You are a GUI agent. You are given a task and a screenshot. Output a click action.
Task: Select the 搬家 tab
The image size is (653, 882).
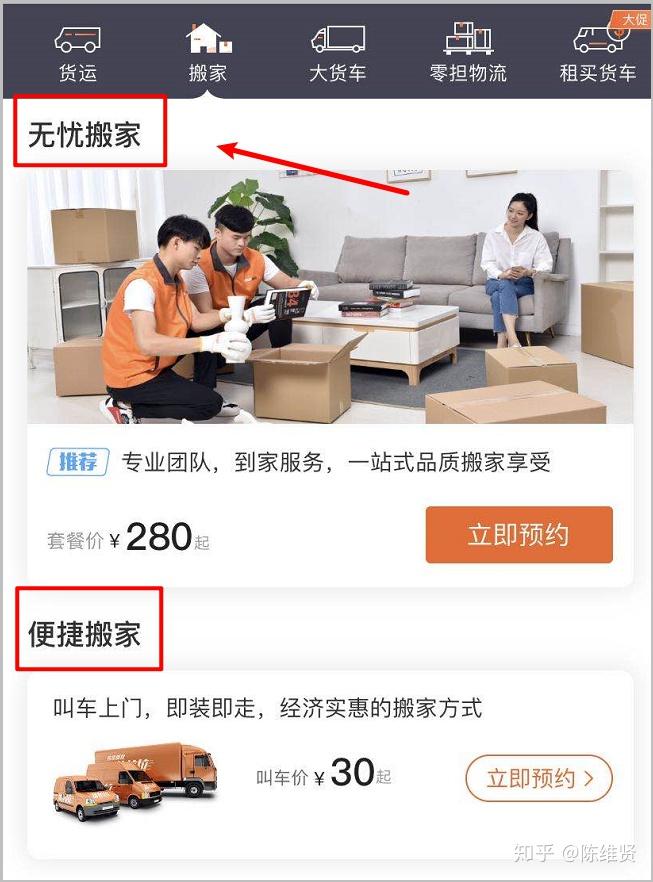pyautogui.click(x=208, y=54)
